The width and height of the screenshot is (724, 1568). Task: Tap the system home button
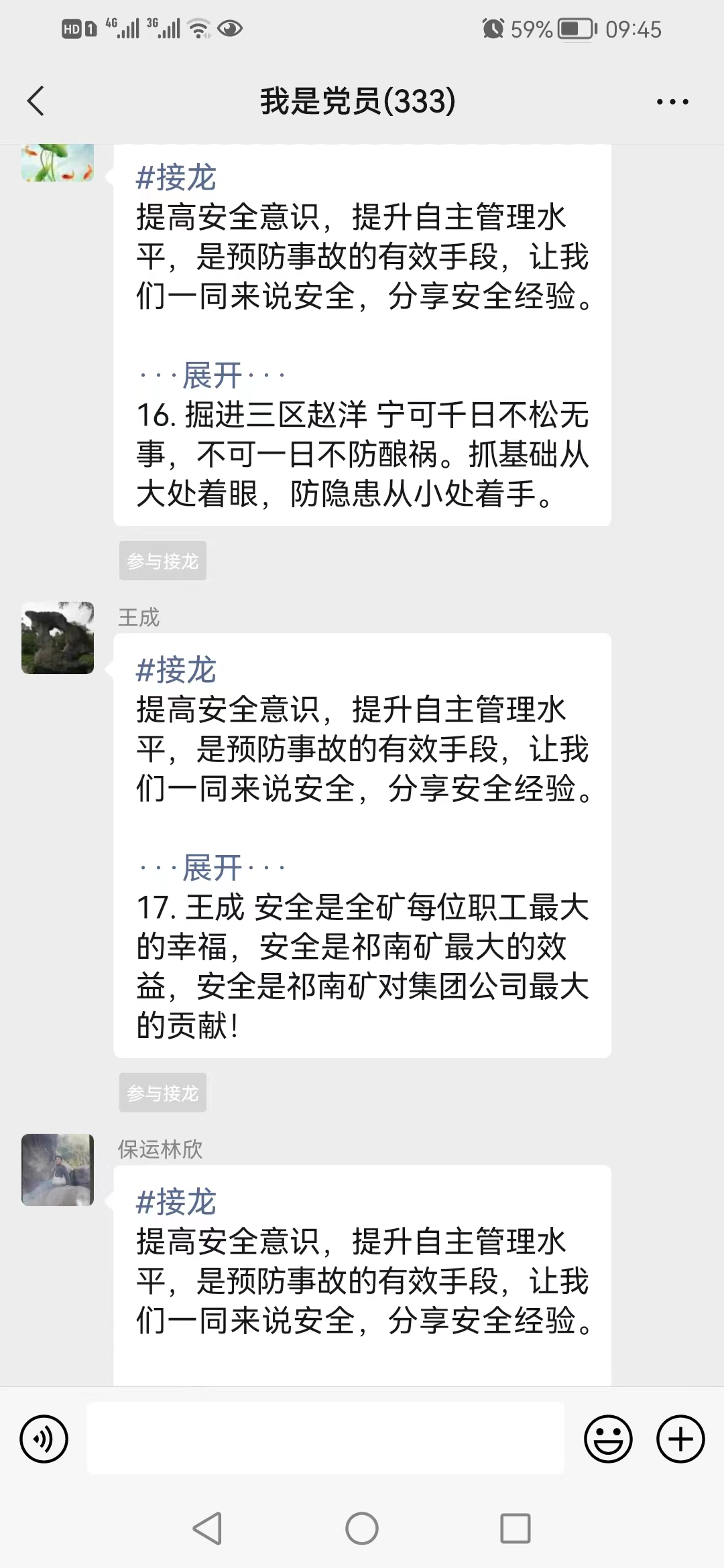pyautogui.click(x=362, y=1529)
